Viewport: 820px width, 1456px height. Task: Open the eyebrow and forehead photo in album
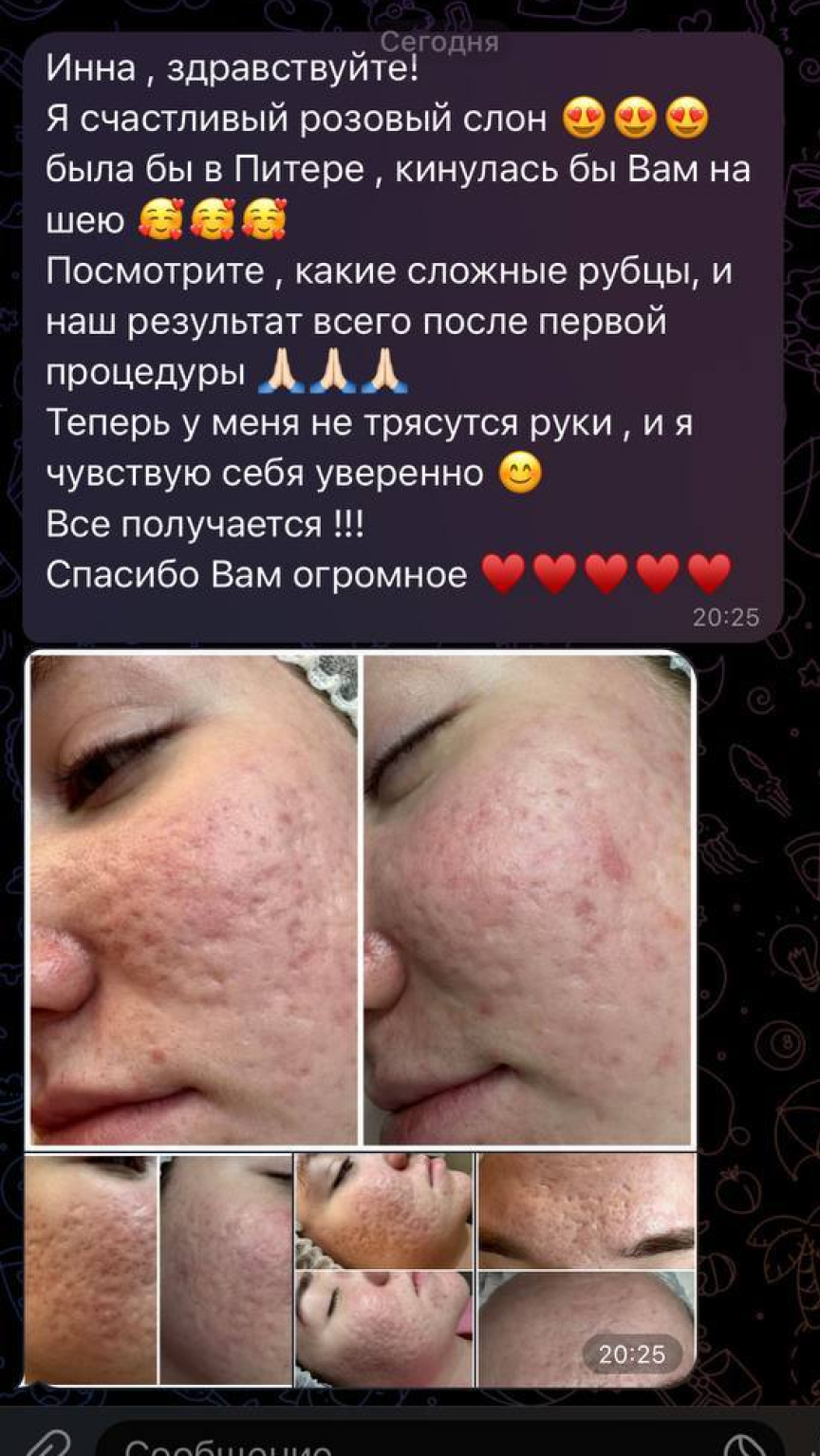click(587, 1210)
